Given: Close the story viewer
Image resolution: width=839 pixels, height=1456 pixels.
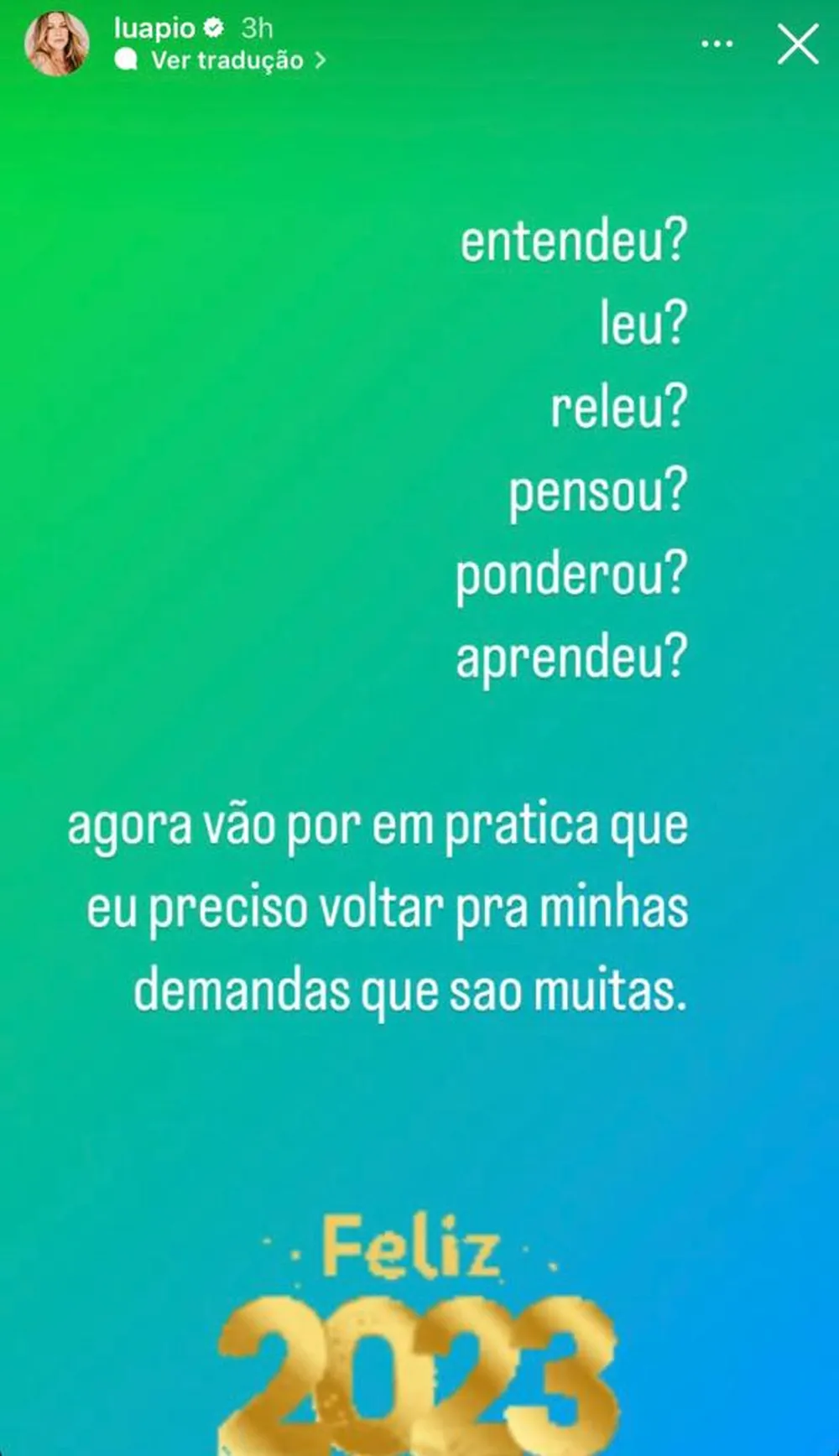Looking at the screenshot, I should tap(797, 44).
